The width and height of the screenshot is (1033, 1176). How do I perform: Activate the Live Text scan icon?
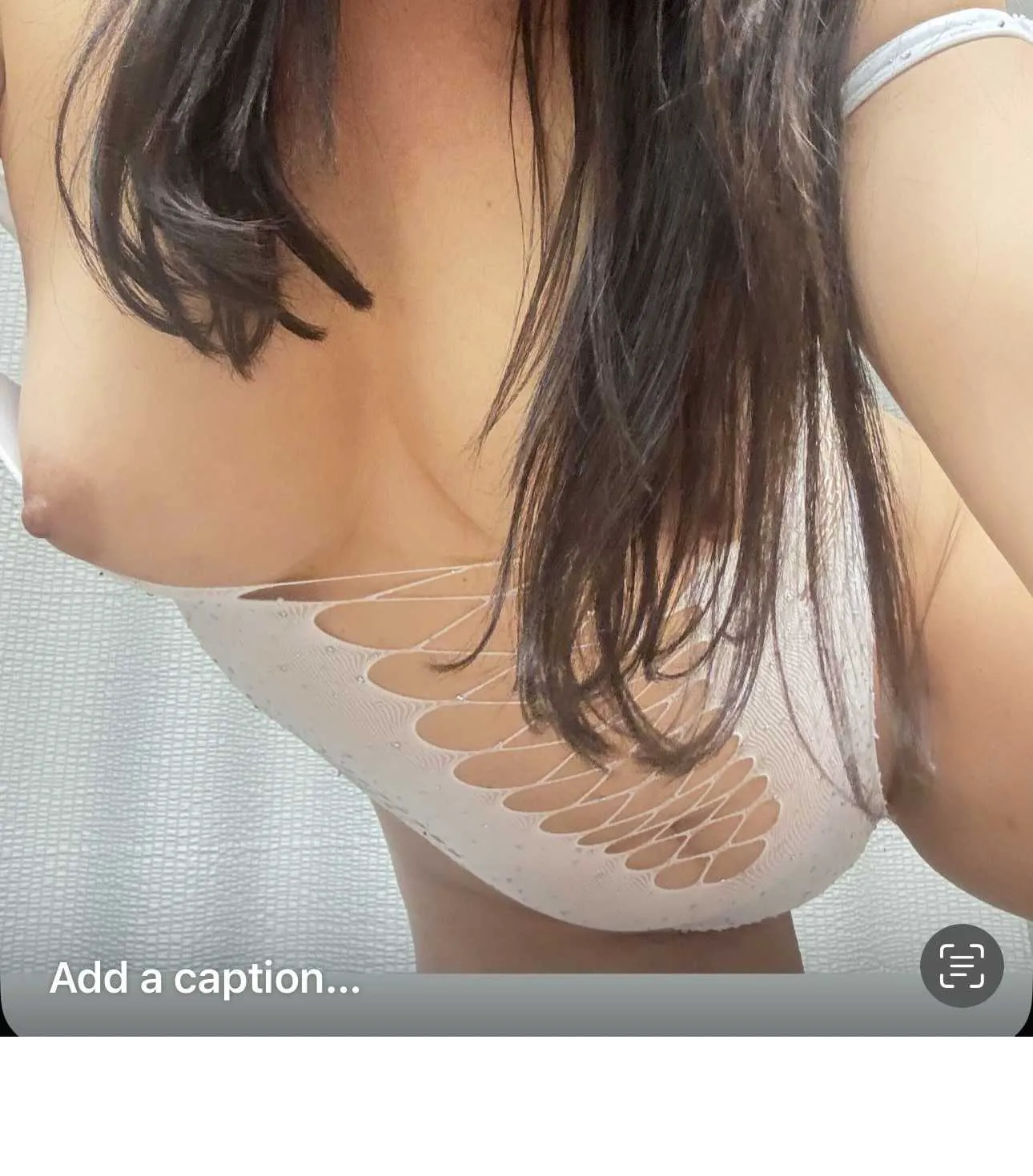pyautogui.click(x=961, y=965)
